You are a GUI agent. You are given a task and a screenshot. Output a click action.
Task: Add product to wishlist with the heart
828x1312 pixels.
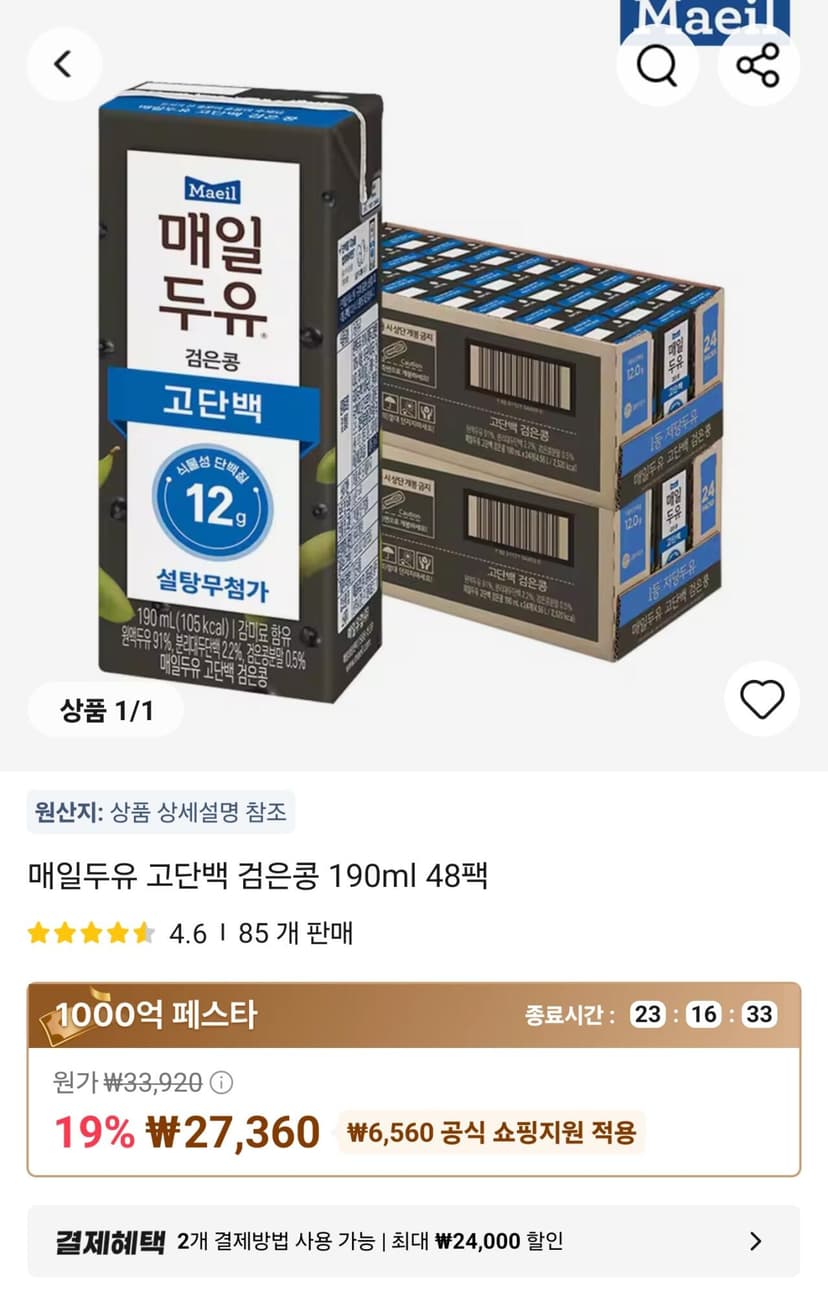click(x=762, y=699)
